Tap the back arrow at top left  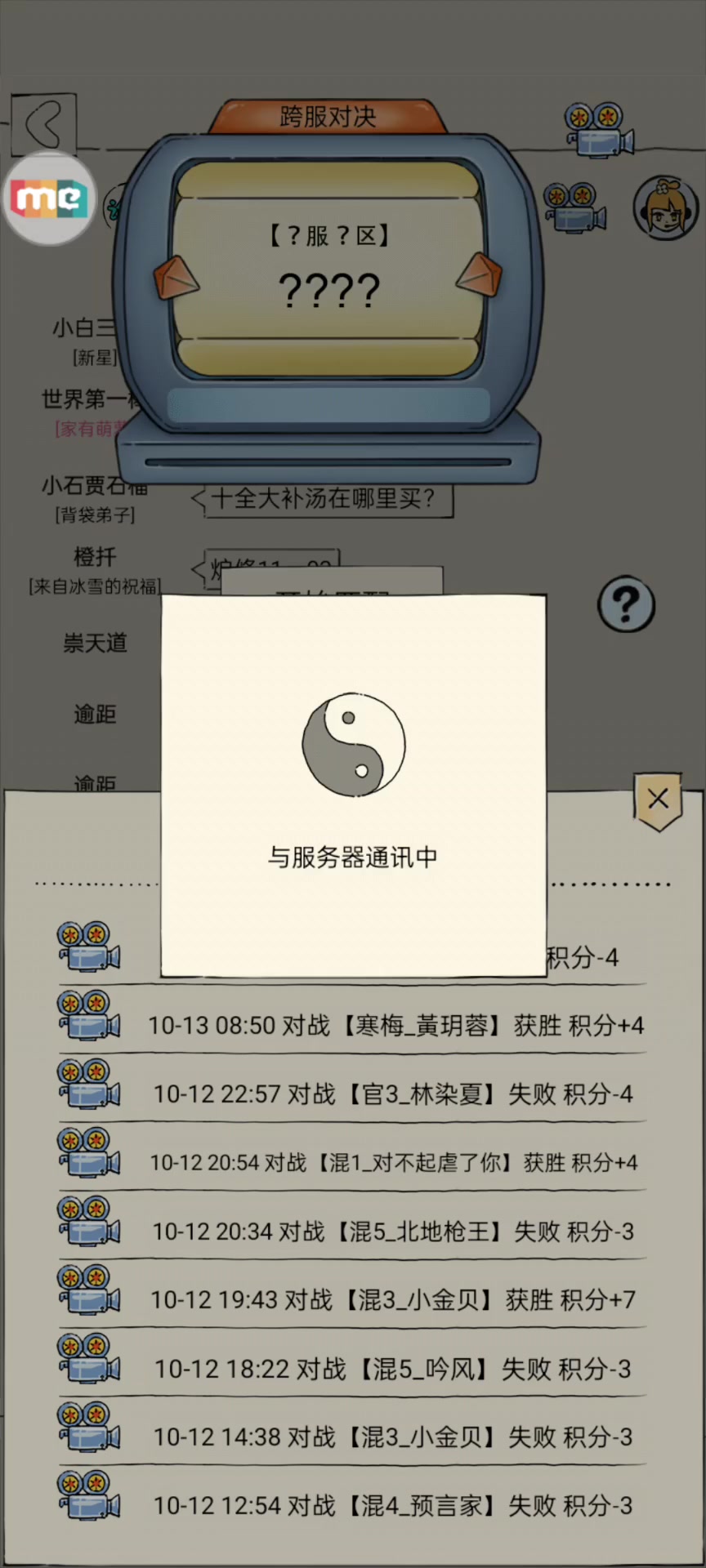44,124
